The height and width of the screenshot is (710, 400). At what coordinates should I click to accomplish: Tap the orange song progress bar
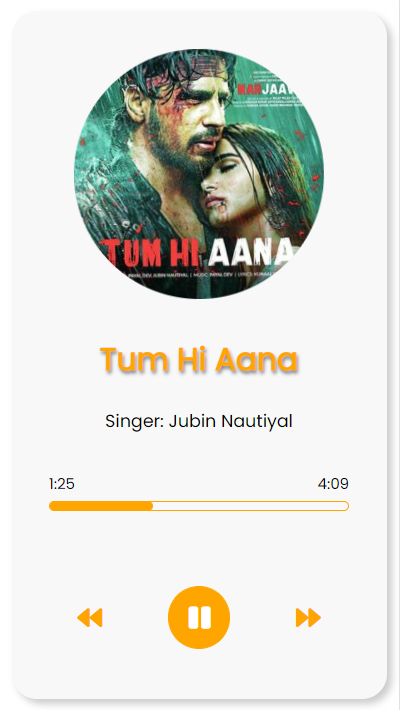click(199, 506)
